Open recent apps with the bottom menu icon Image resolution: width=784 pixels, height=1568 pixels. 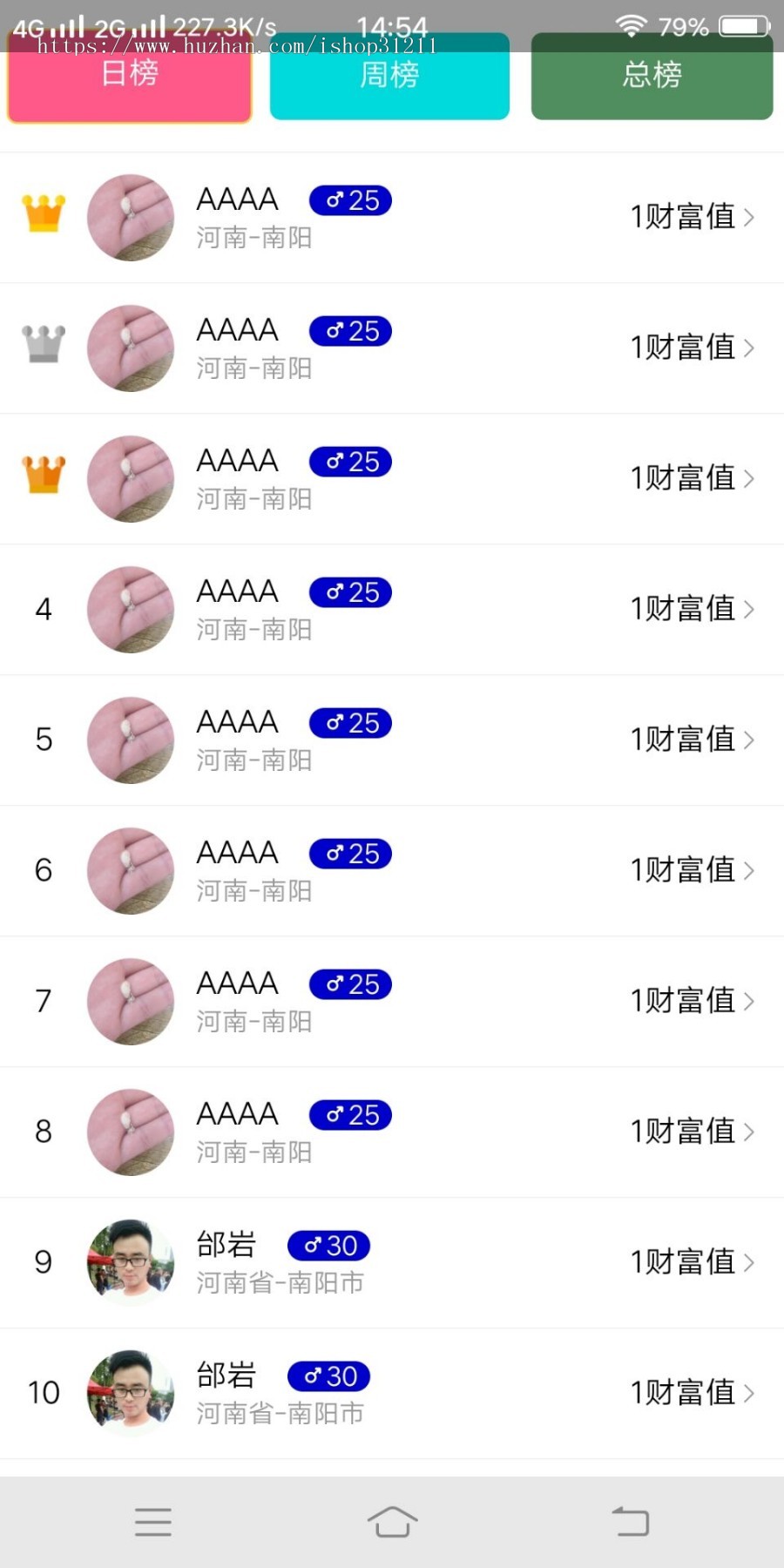[152, 1522]
